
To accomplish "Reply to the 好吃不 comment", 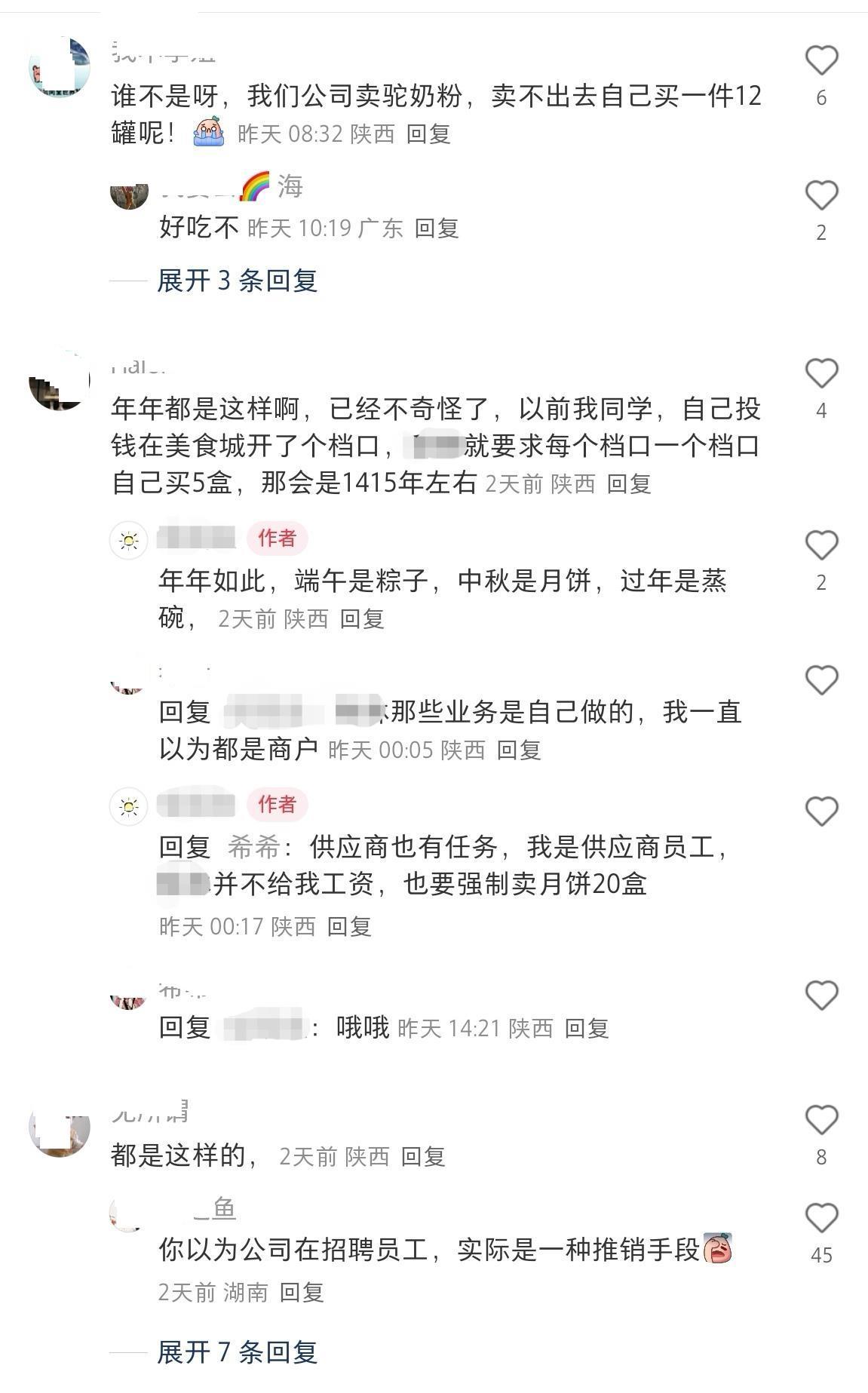I will point(437,228).
